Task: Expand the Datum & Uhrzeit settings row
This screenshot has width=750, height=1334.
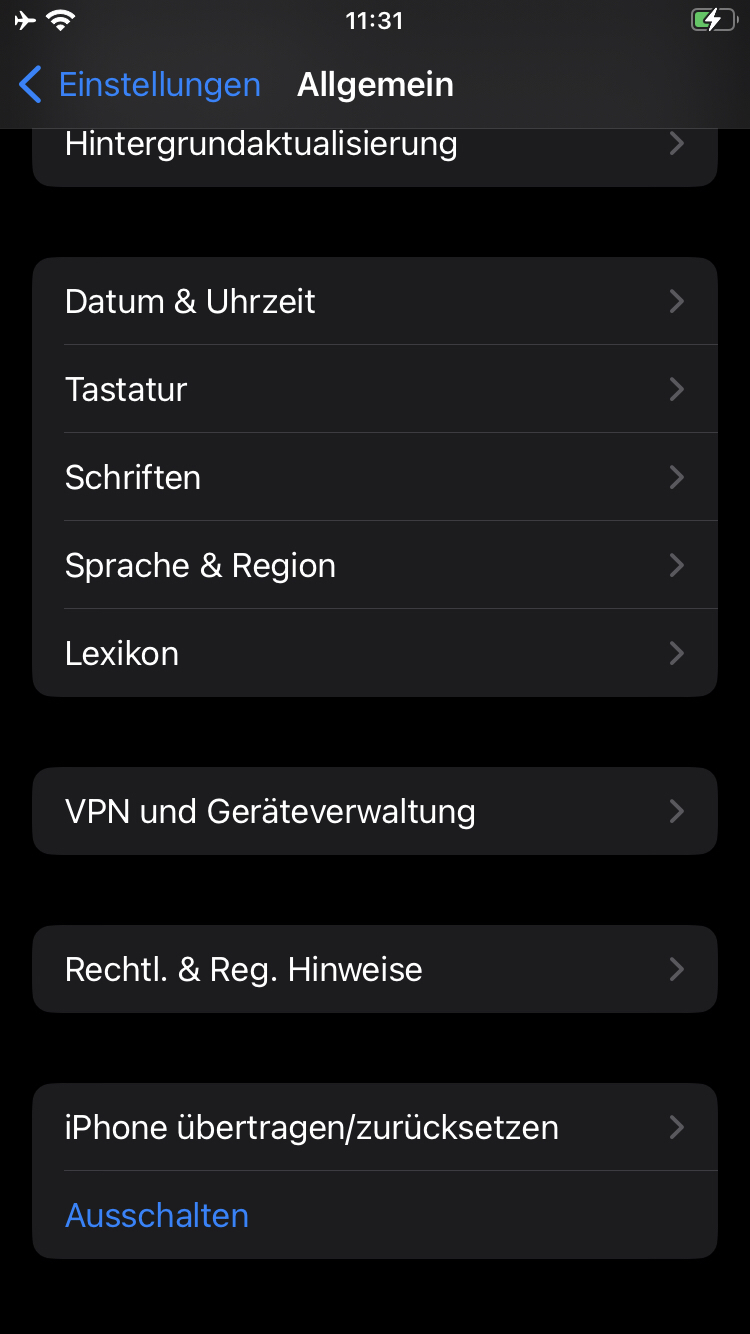Action: point(375,301)
